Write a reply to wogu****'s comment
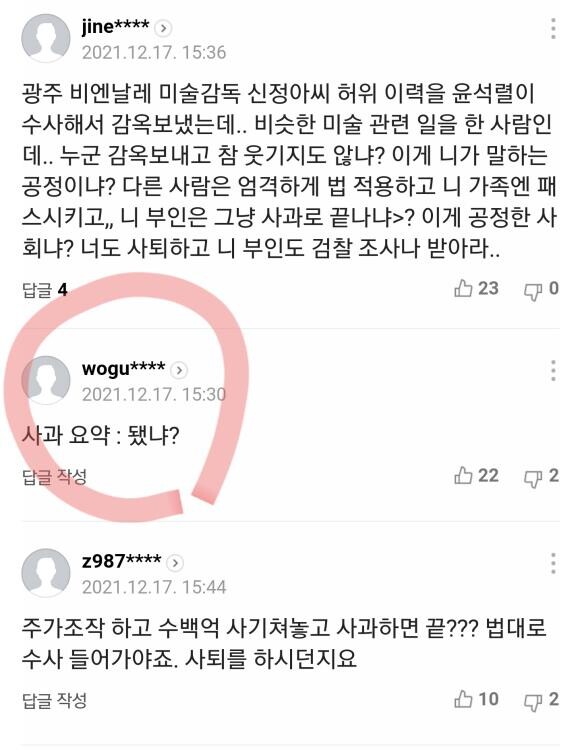Screen dimensions: 580x750 55,476
